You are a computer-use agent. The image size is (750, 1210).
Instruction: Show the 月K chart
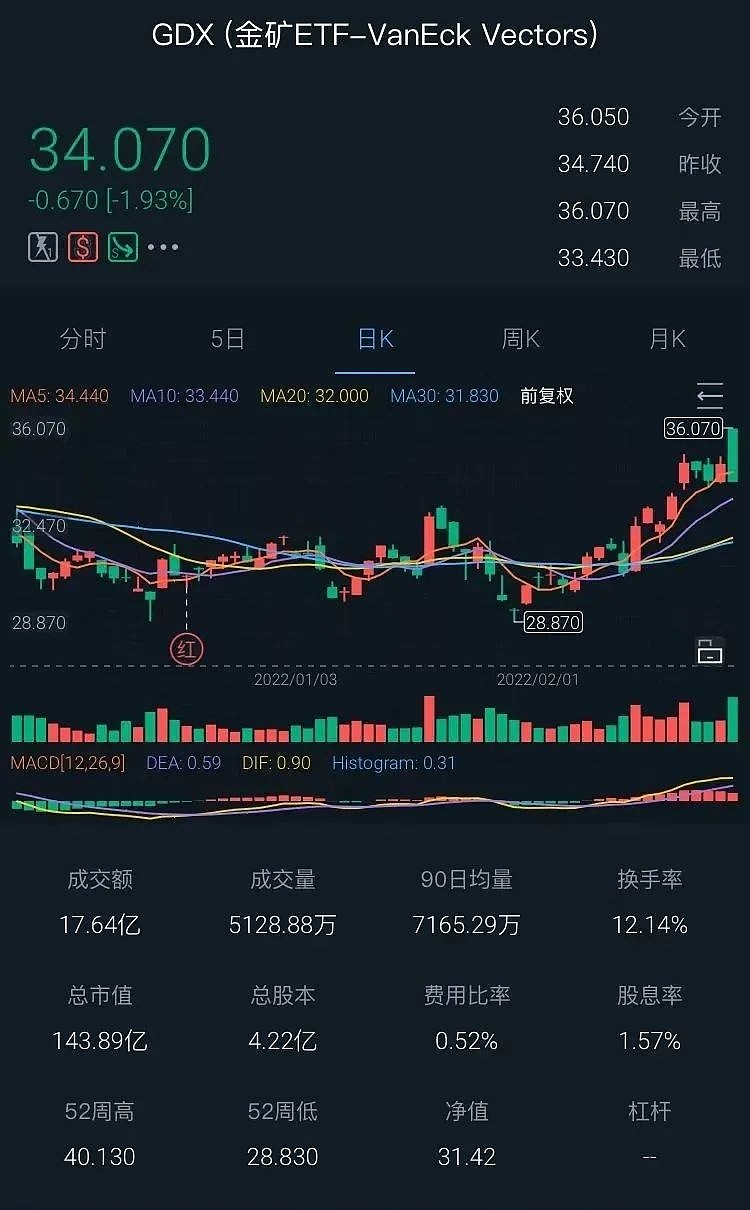pyautogui.click(x=668, y=339)
